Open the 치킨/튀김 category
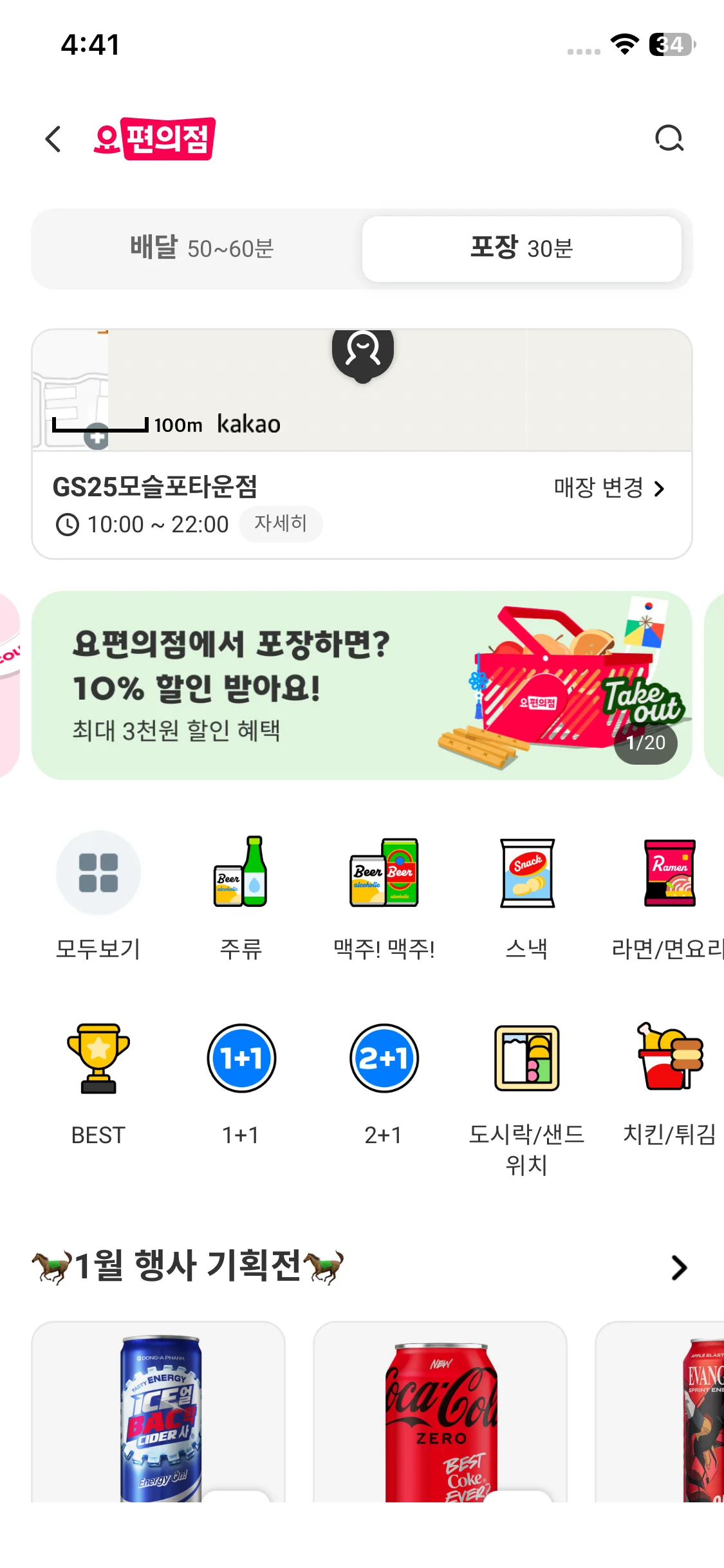724x1568 pixels. coord(669,1083)
